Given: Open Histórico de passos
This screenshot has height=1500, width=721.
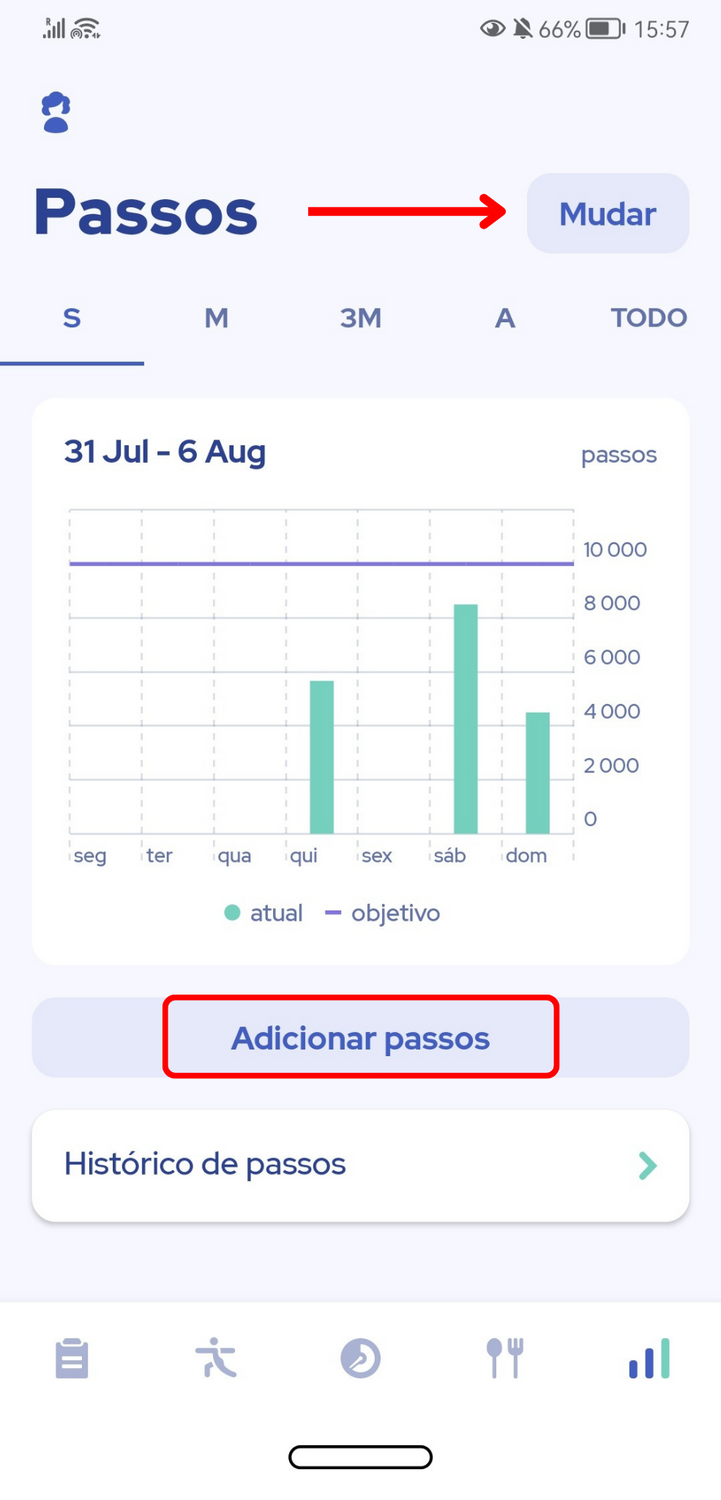Looking at the screenshot, I should (x=361, y=1165).
